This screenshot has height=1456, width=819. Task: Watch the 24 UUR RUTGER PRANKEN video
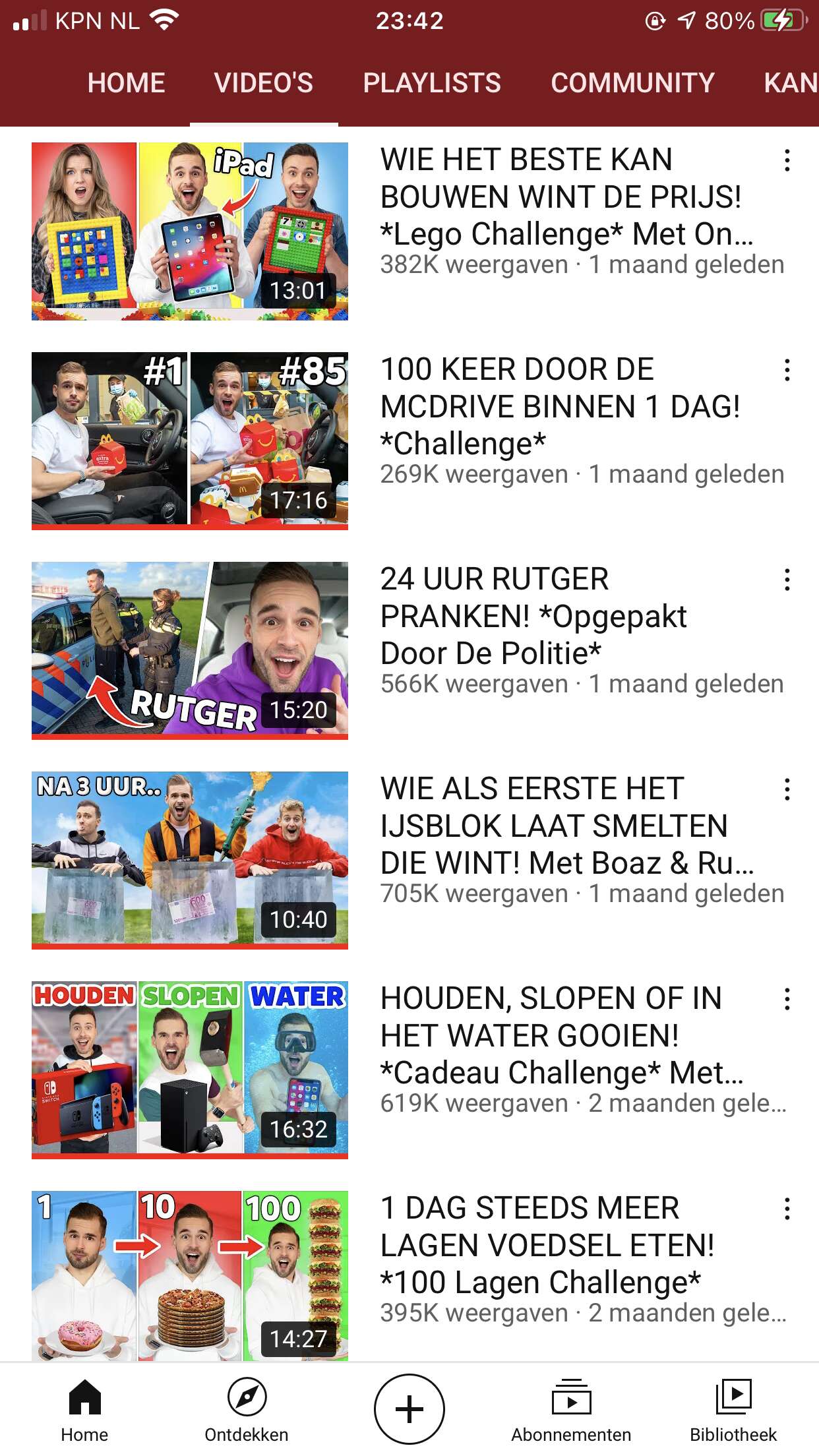190,650
